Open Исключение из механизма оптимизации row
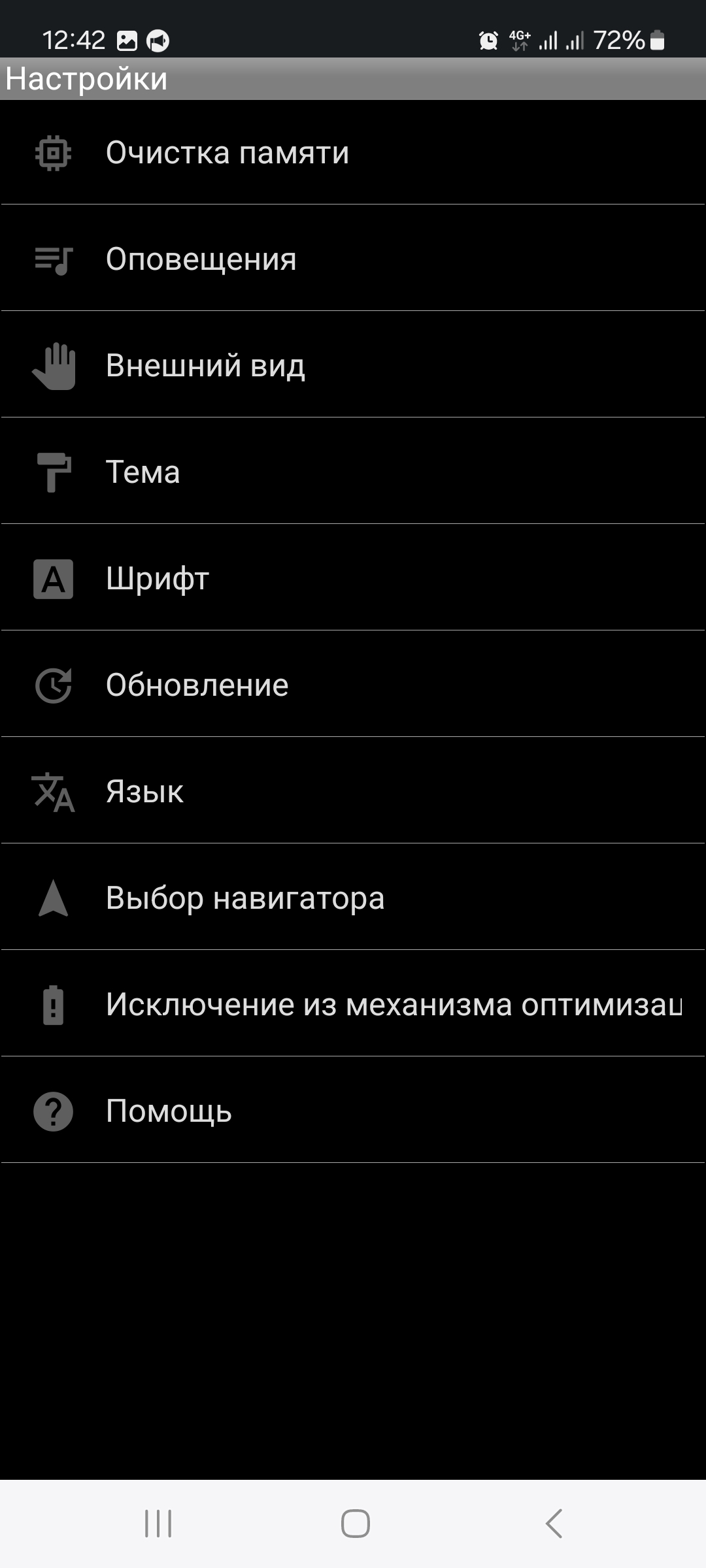The image size is (706, 1568). point(392,1005)
